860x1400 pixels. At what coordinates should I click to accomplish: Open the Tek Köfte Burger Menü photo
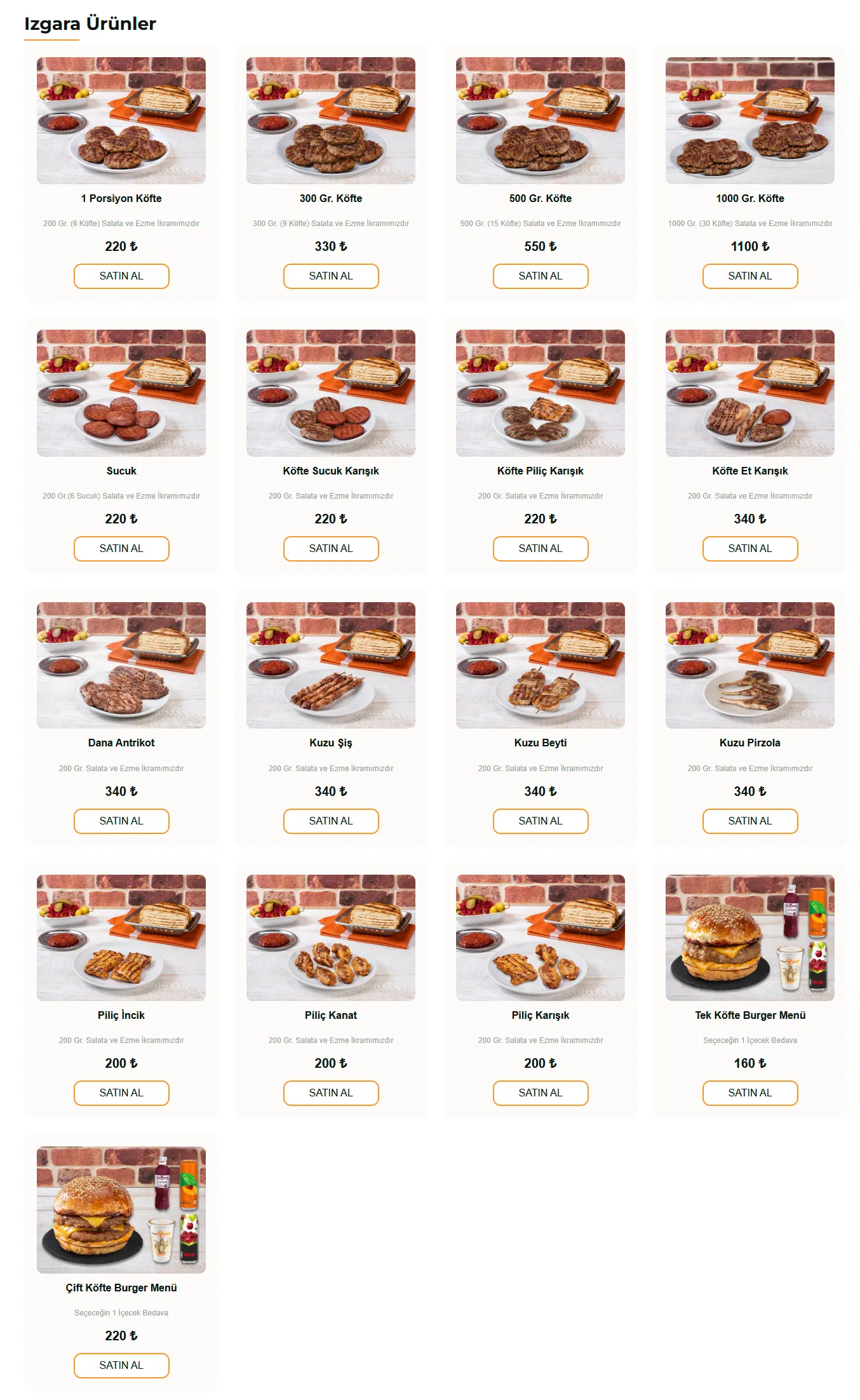pyautogui.click(x=750, y=938)
